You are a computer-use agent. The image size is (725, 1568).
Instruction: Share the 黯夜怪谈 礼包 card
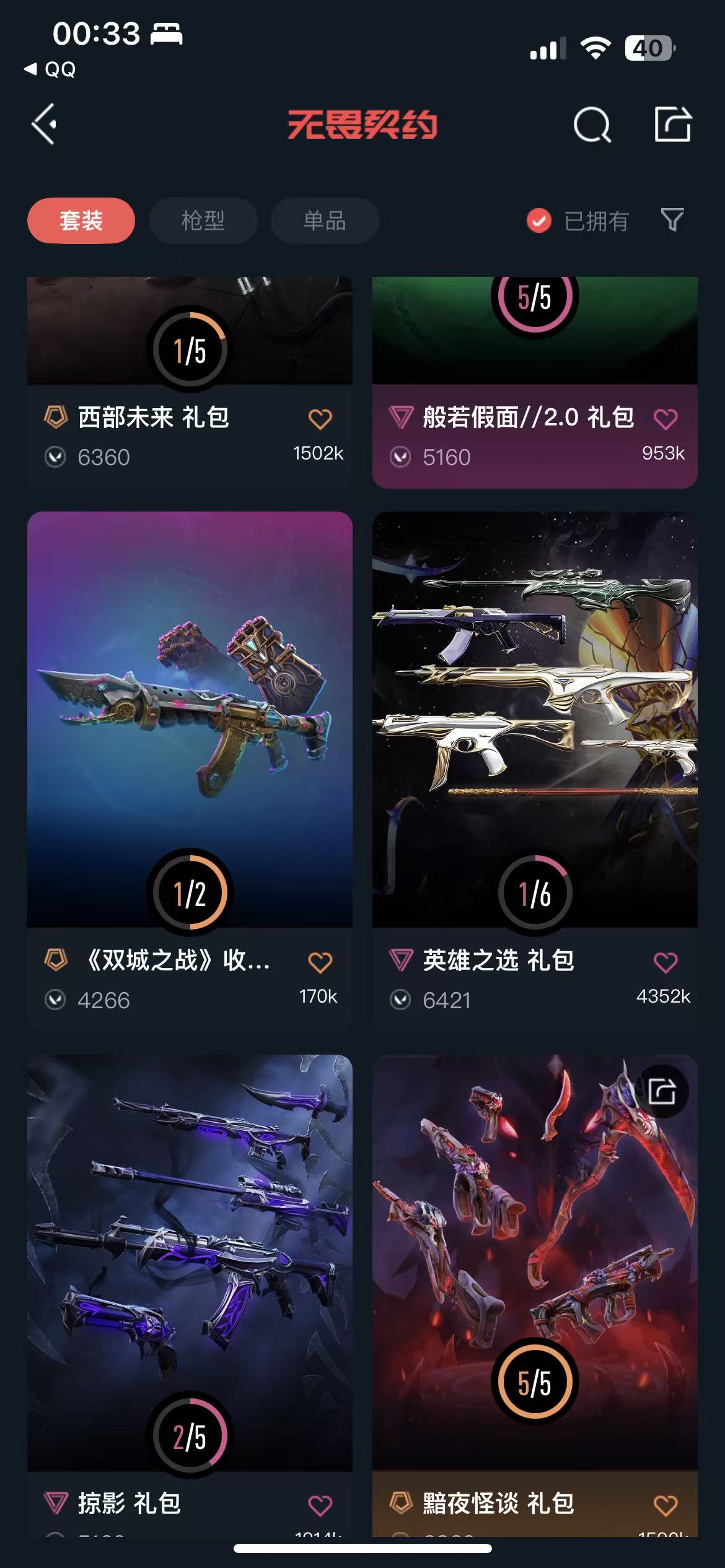click(x=662, y=1091)
